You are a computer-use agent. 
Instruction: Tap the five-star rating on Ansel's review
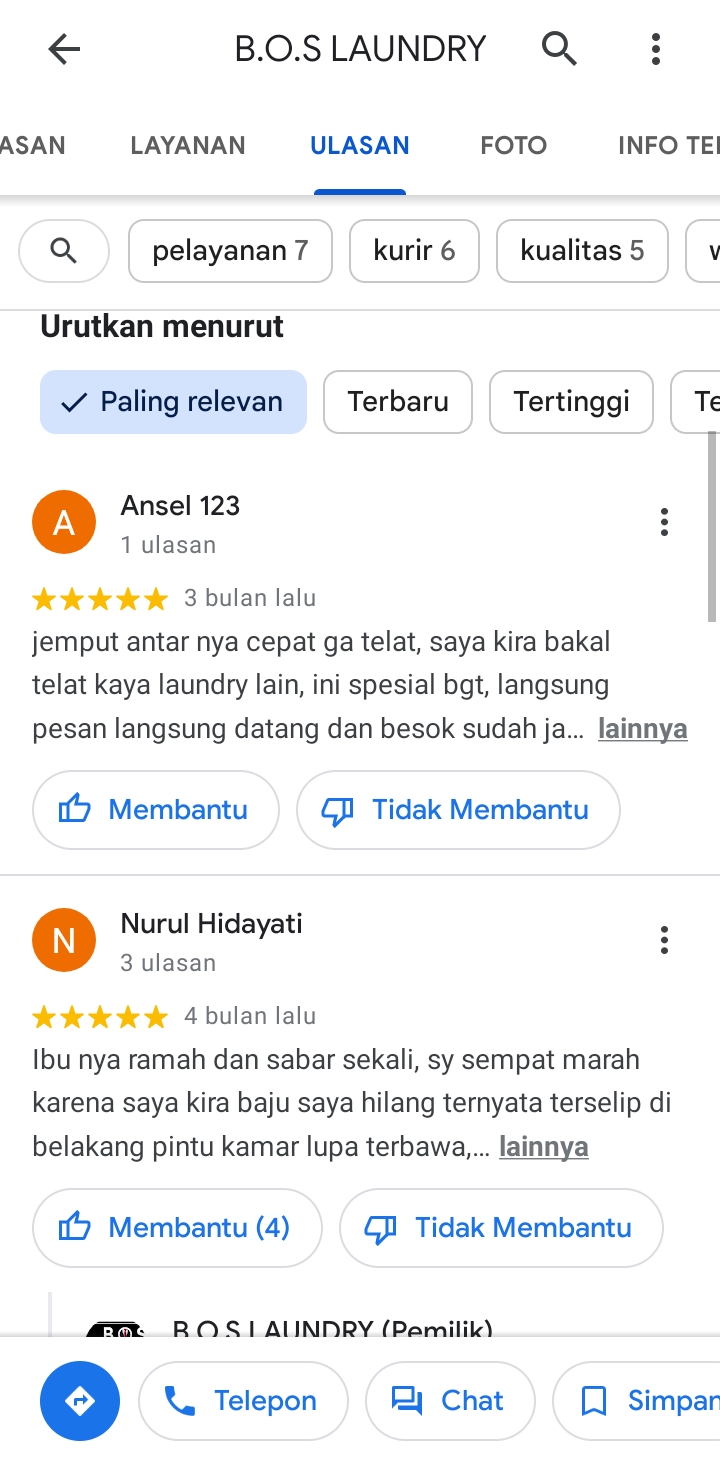tap(99, 597)
